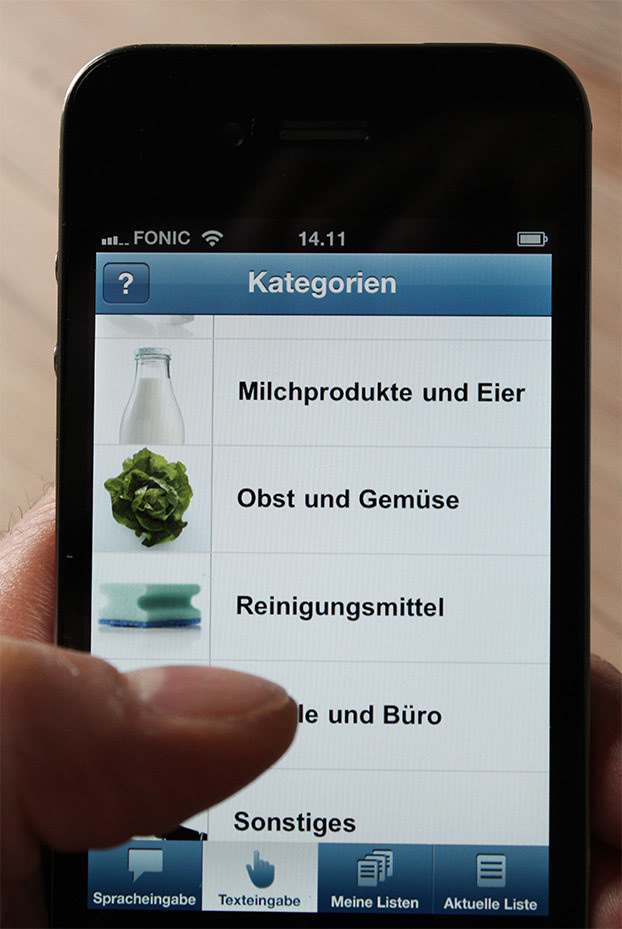Viewport: 622px width, 929px height.
Task: Go to the Meine Listen tab
Action: click(x=375, y=878)
